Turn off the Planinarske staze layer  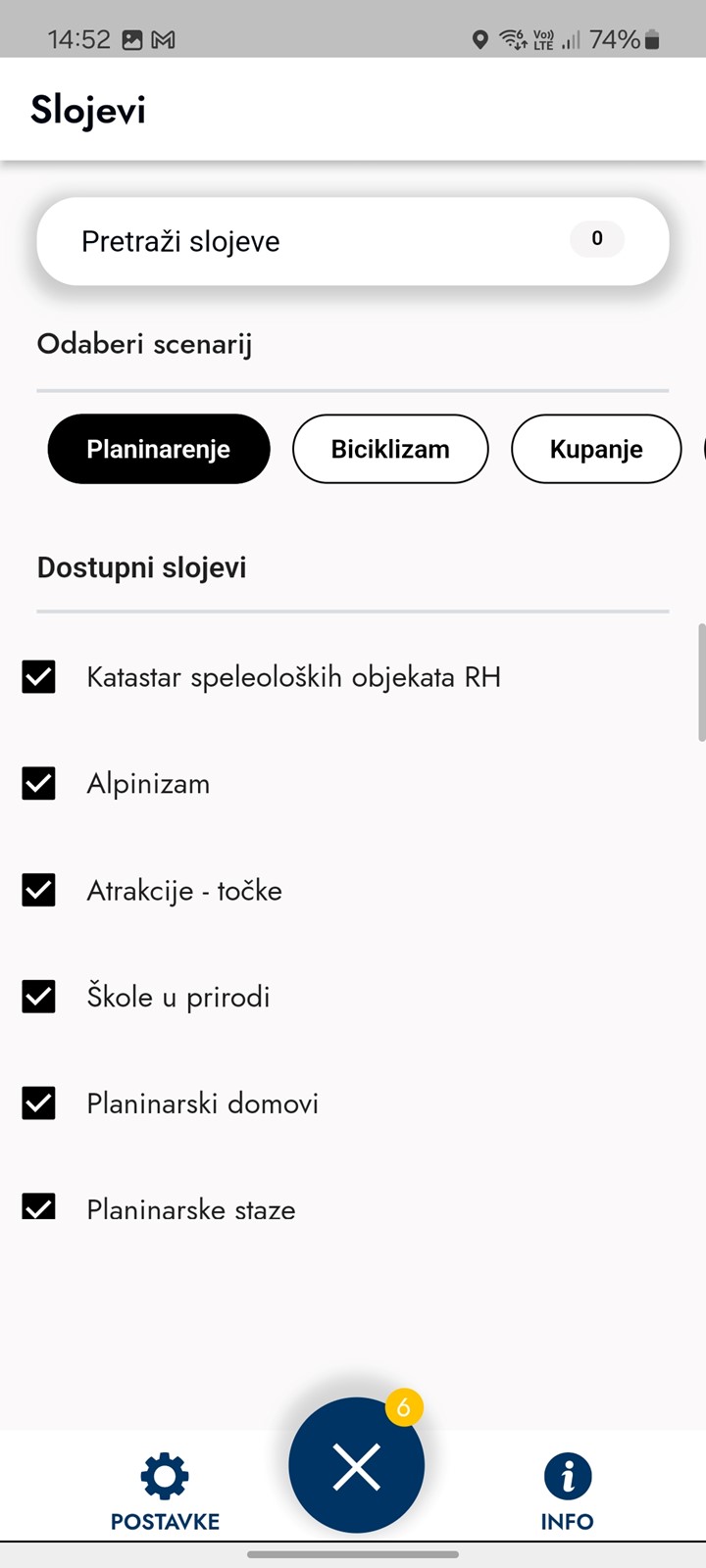click(x=39, y=1207)
